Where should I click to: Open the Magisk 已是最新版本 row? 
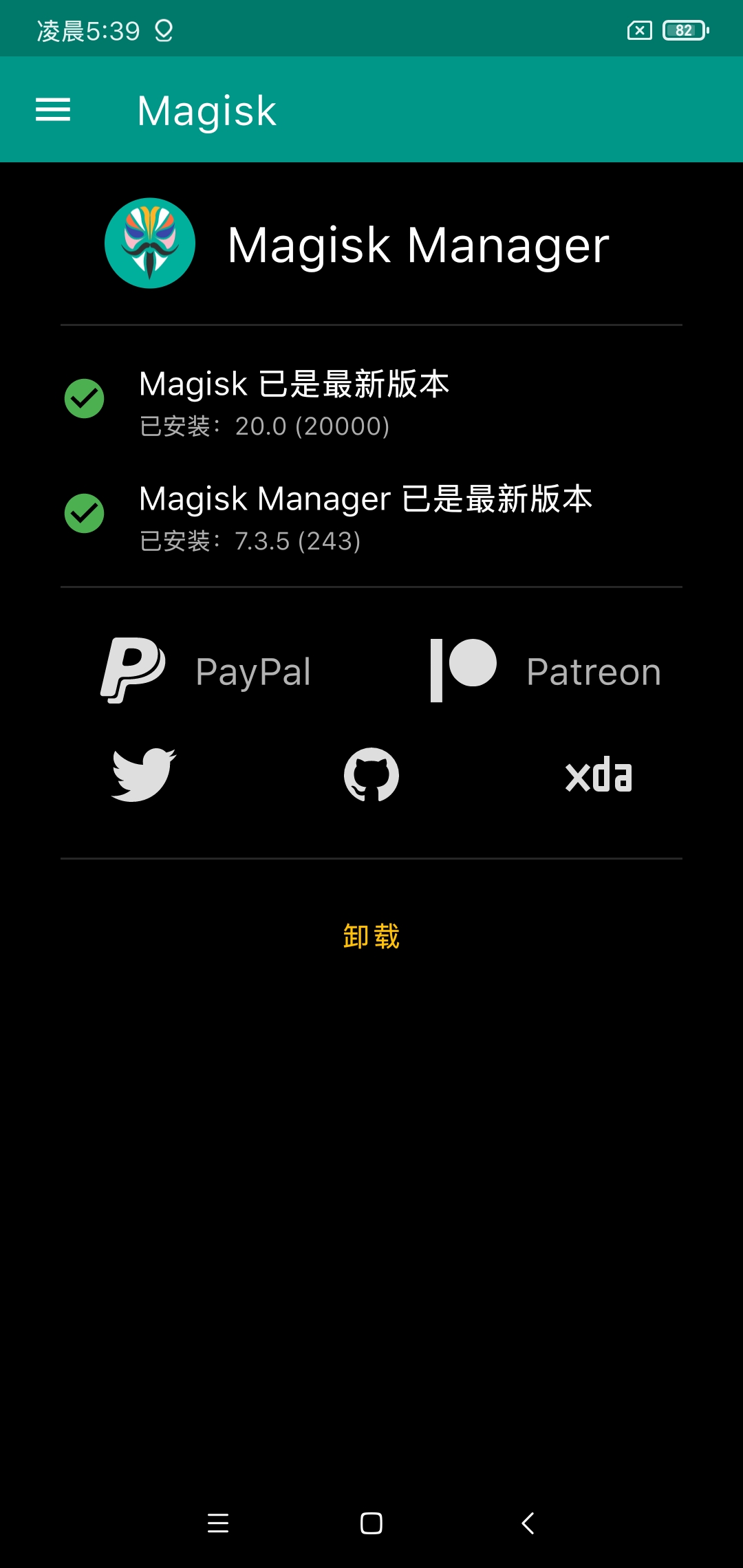click(x=371, y=402)
